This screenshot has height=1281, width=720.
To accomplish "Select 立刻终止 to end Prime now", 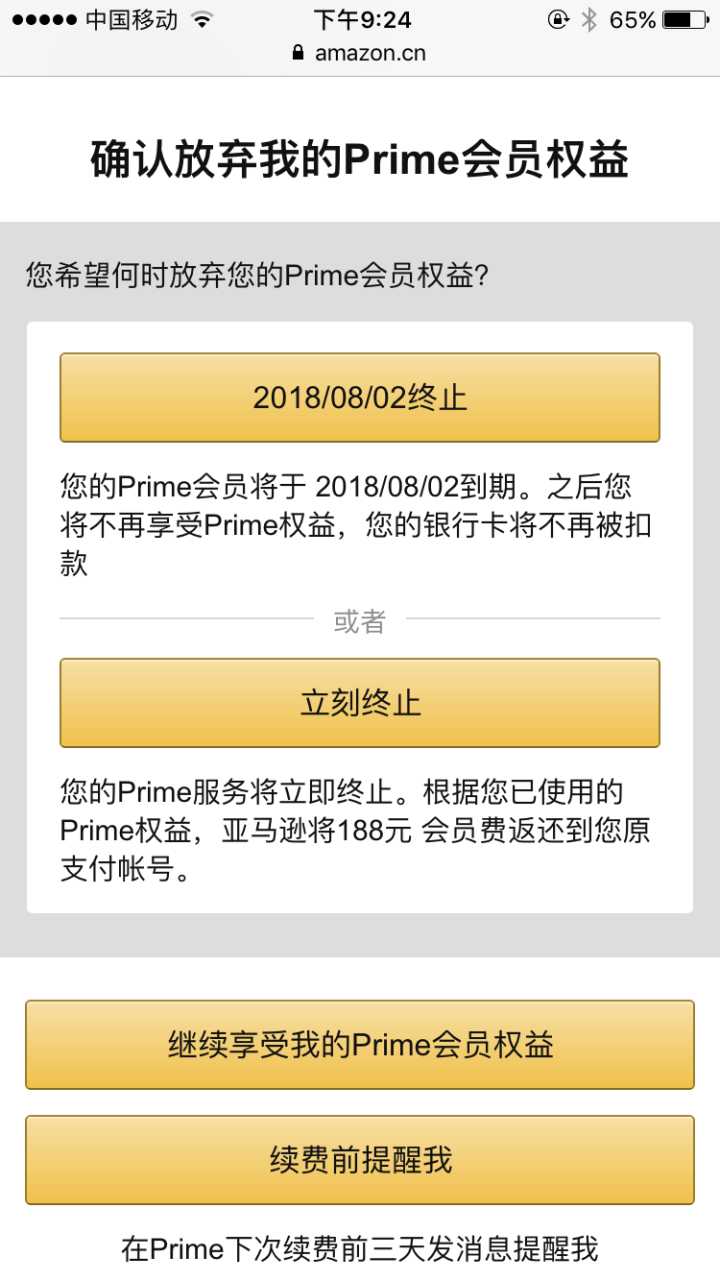I will (360, 702).
